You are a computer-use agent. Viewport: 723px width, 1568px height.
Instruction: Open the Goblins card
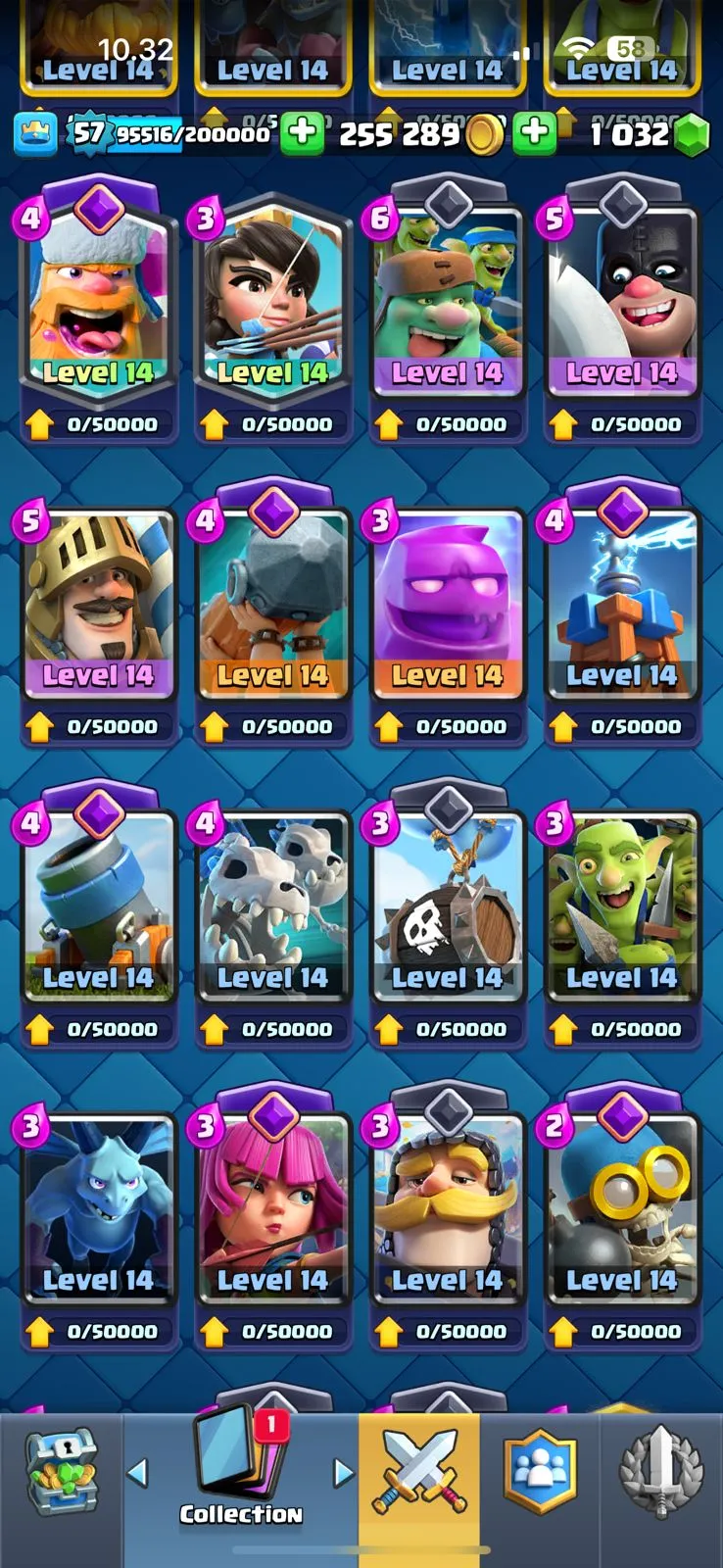click(x=621, y=902)
